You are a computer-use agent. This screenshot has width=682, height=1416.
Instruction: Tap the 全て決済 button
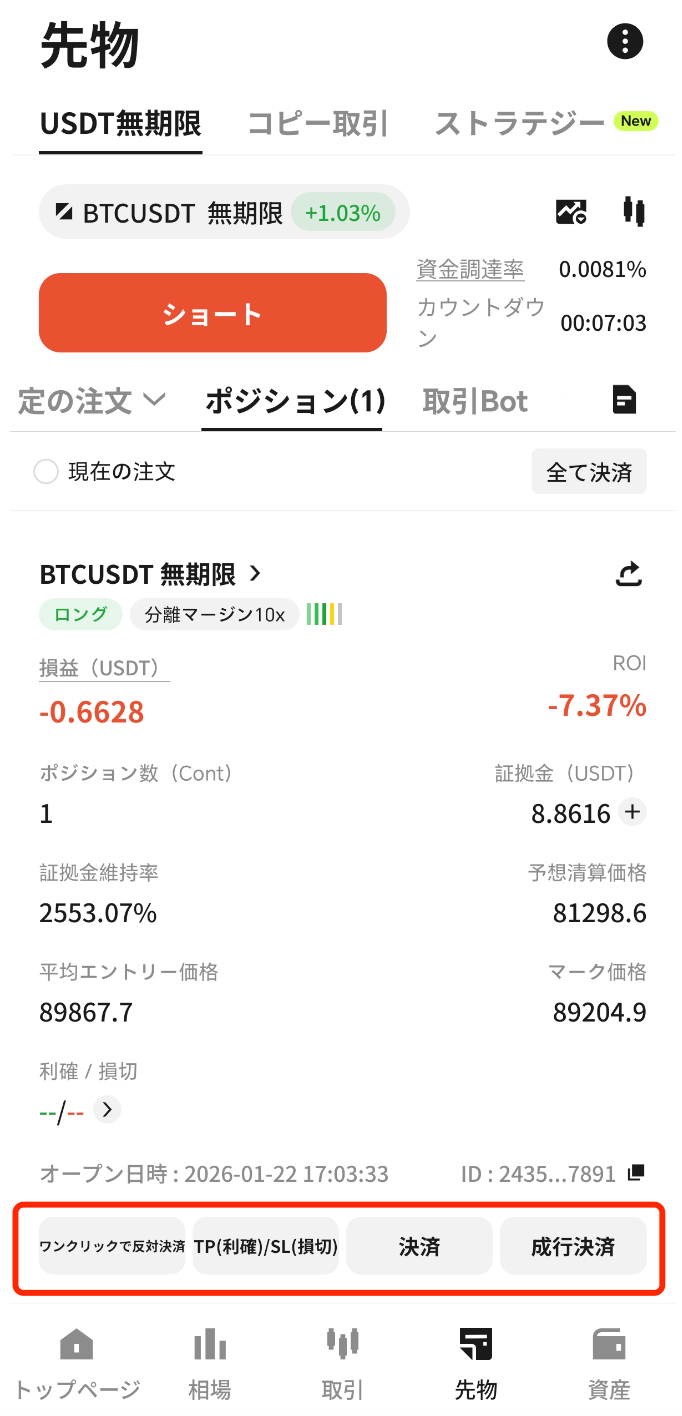point(589,472)
